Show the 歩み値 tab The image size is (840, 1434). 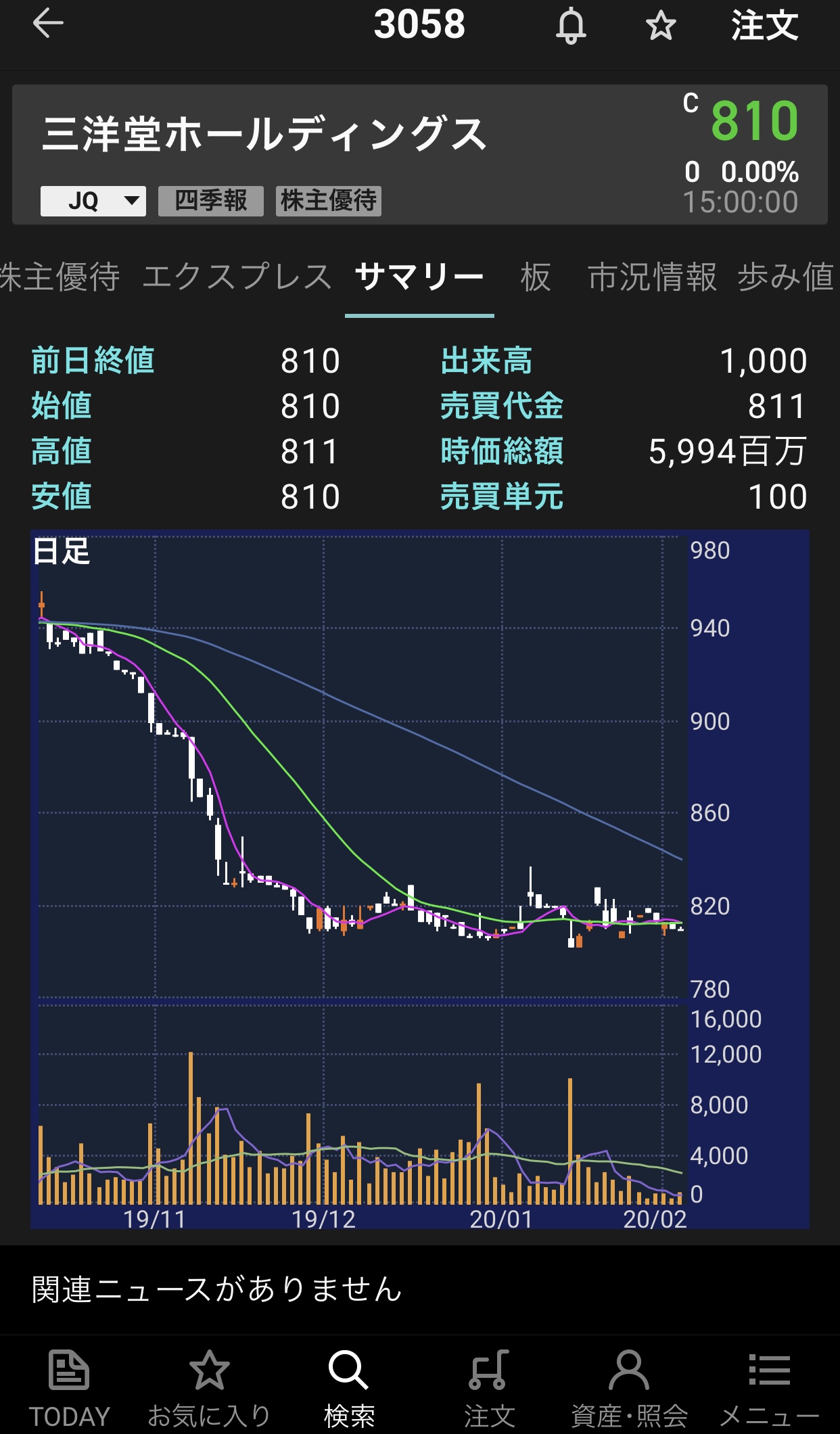[786, 277]
